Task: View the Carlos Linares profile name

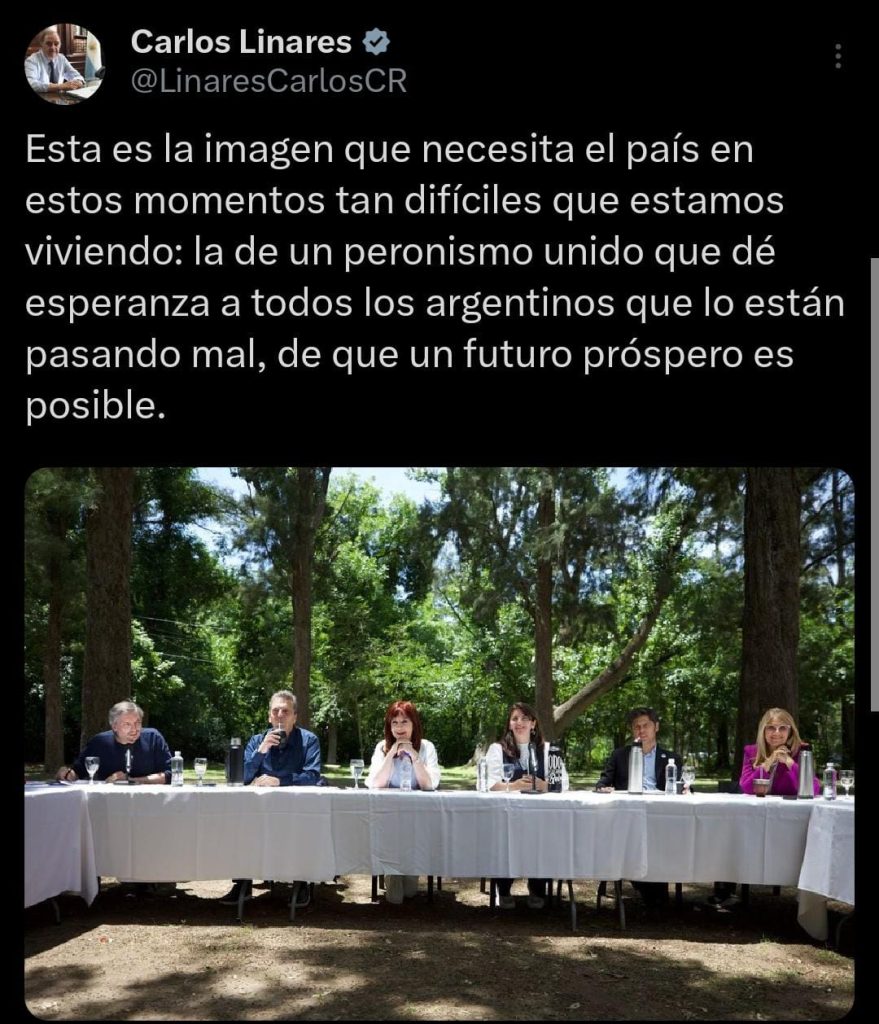Action: (241, 42)
